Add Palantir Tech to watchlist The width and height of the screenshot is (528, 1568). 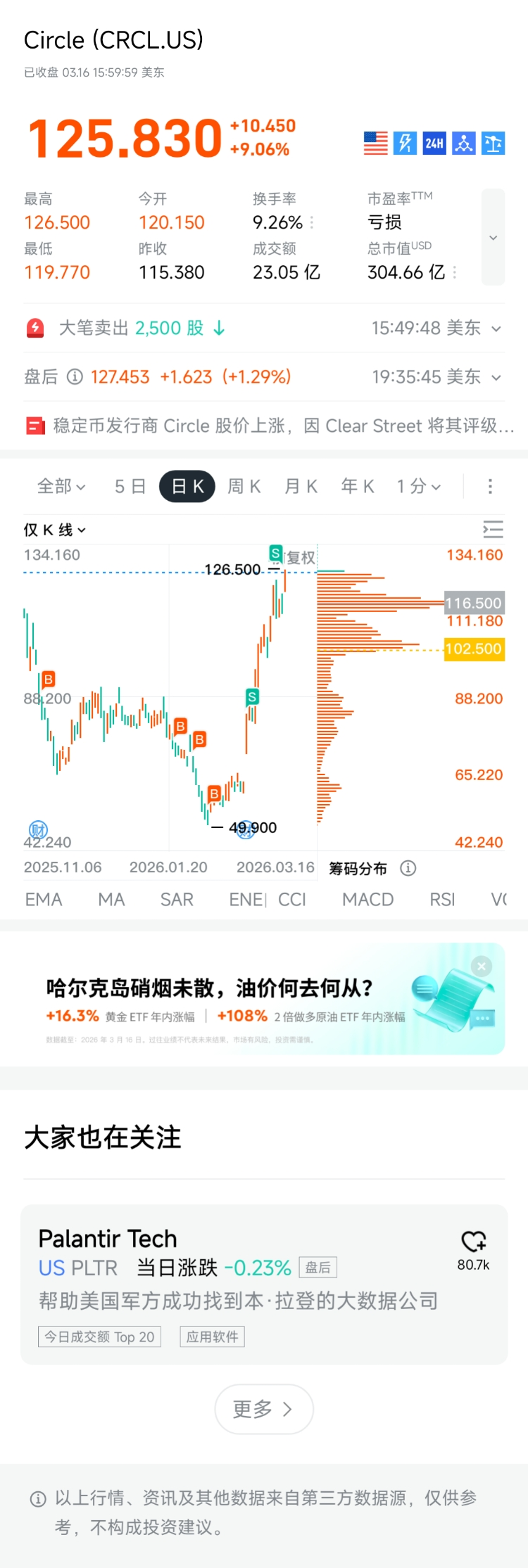coord(473,1241)
